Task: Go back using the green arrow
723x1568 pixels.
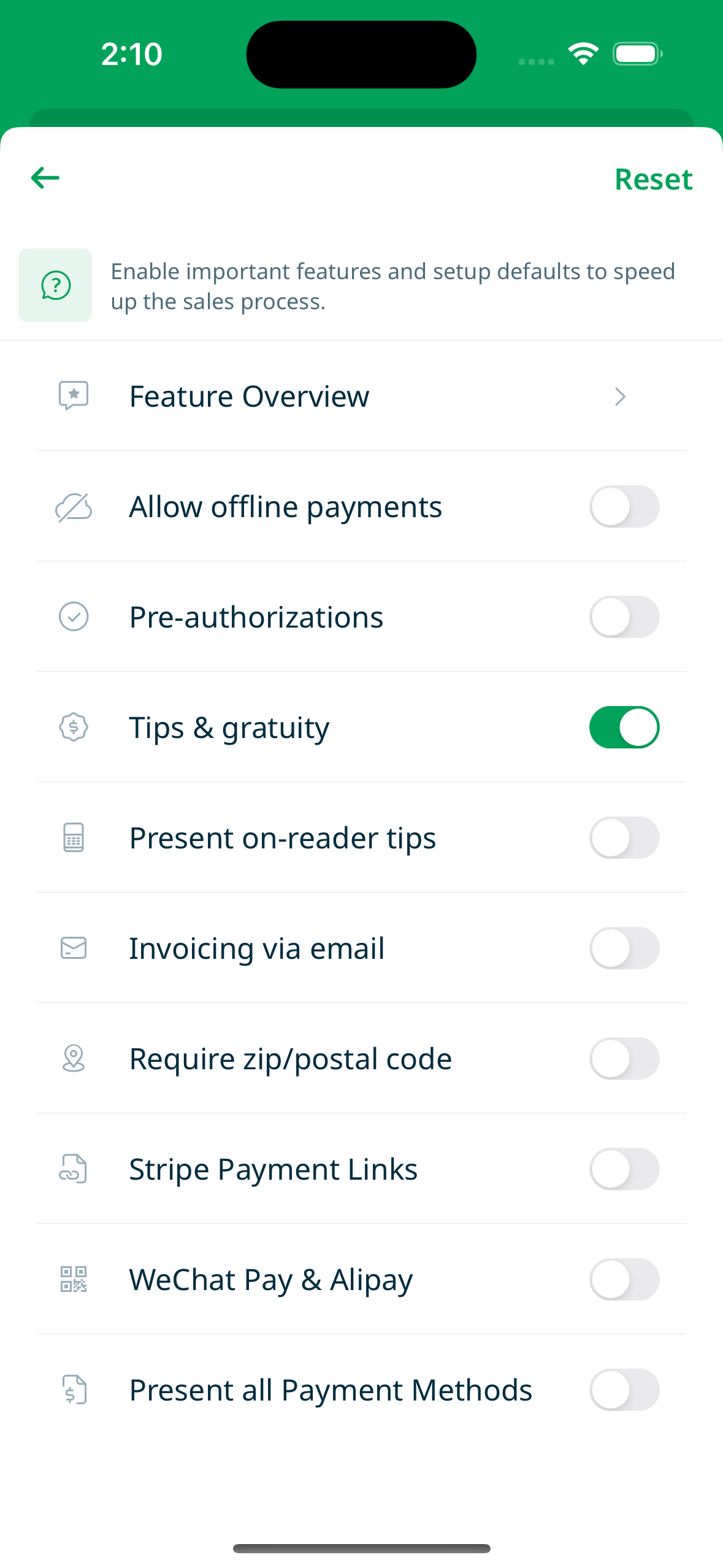Action: (x=45, y=179)
